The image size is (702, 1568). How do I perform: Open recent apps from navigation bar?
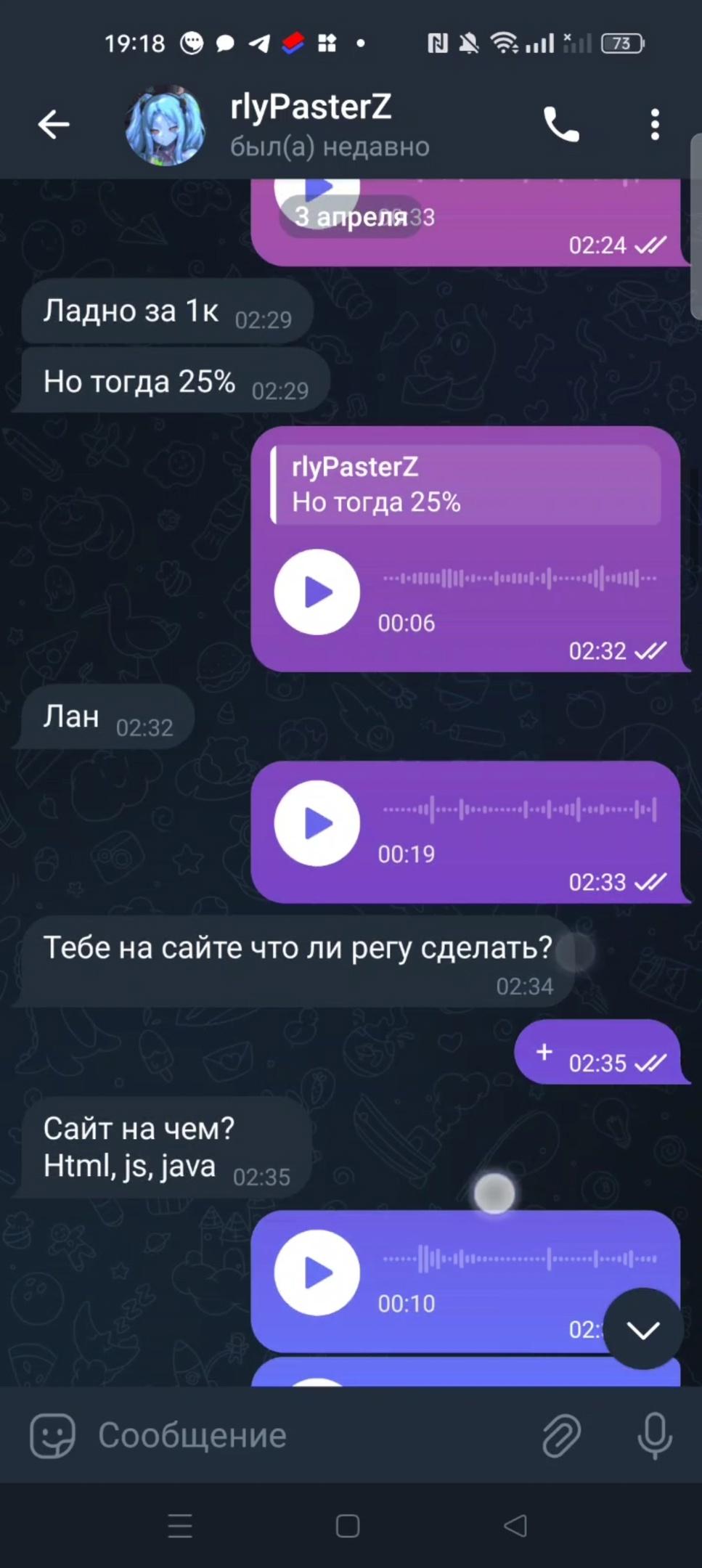coord(180,1526)
